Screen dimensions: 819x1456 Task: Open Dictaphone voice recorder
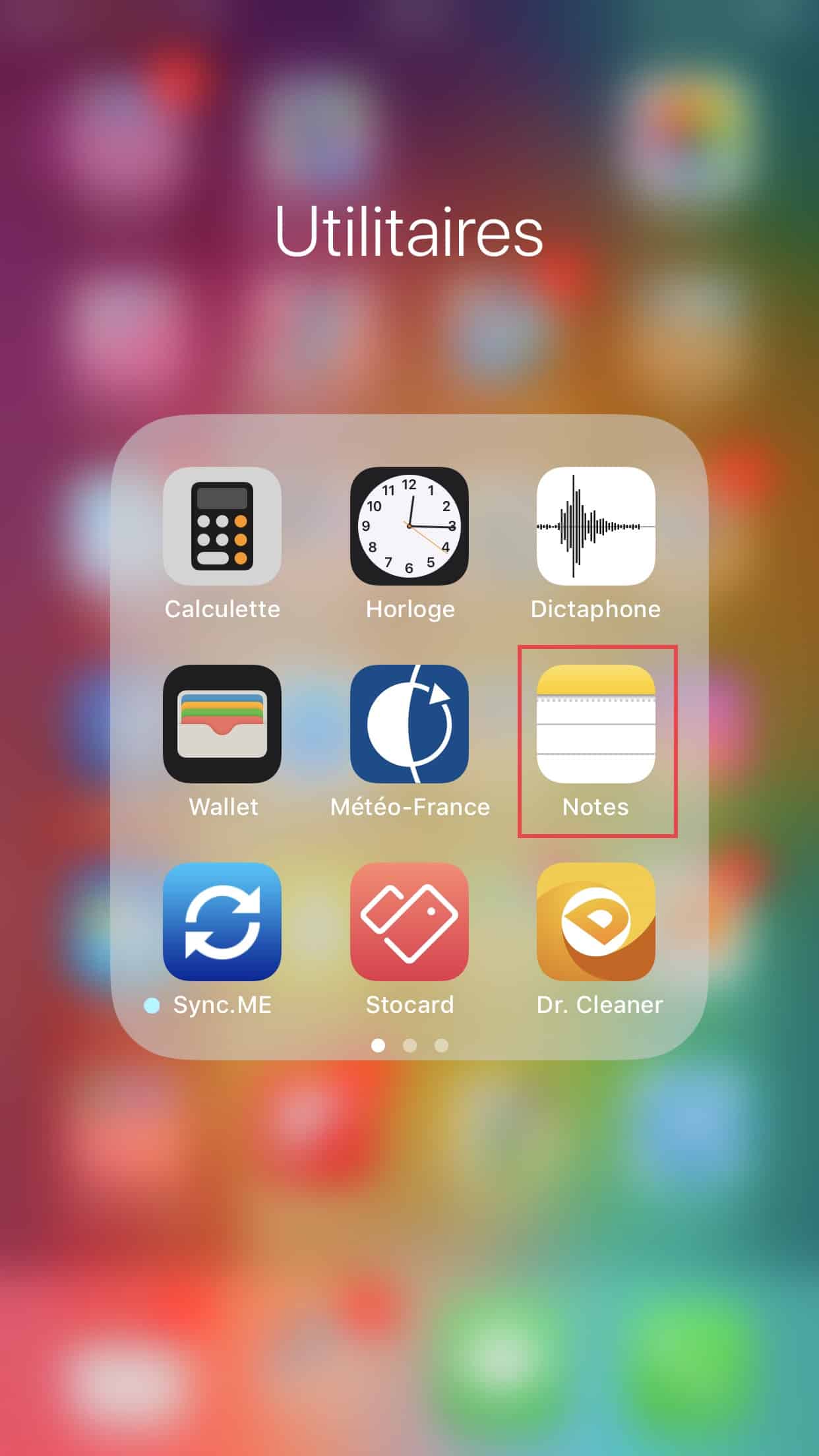coord(595,526)
